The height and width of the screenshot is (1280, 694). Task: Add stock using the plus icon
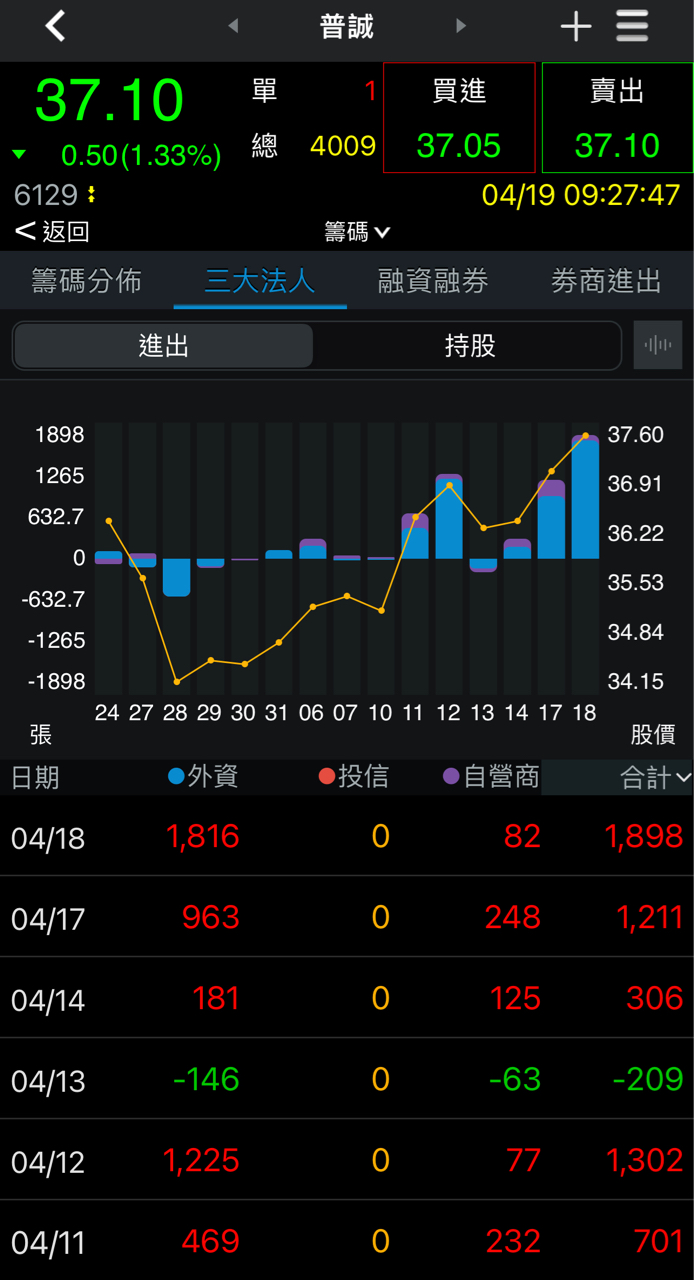point(576,27)
